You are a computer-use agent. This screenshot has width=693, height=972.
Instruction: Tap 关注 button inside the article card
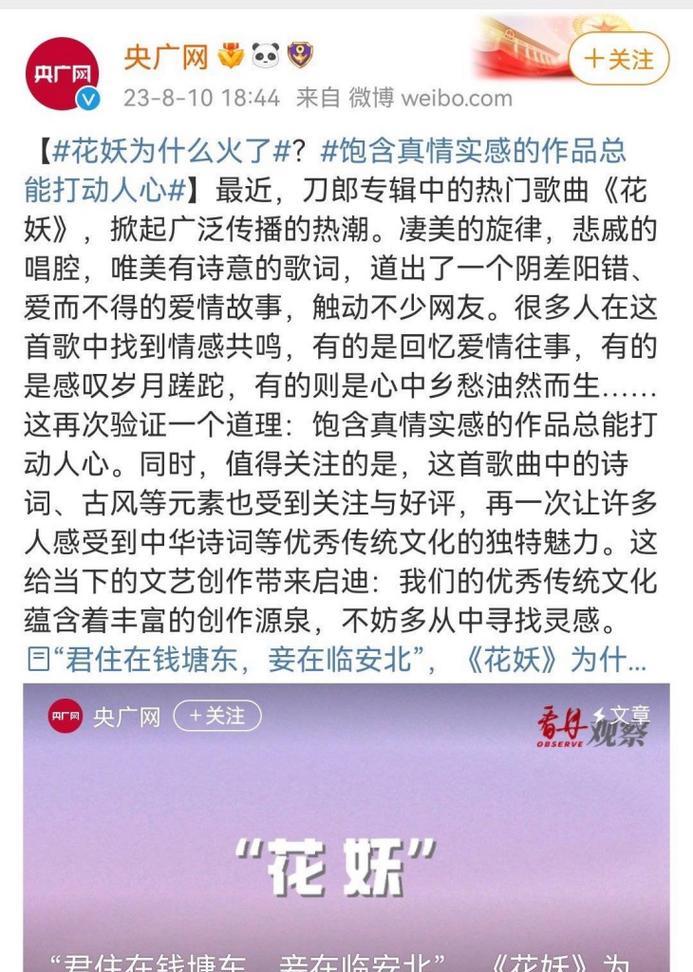217,716
